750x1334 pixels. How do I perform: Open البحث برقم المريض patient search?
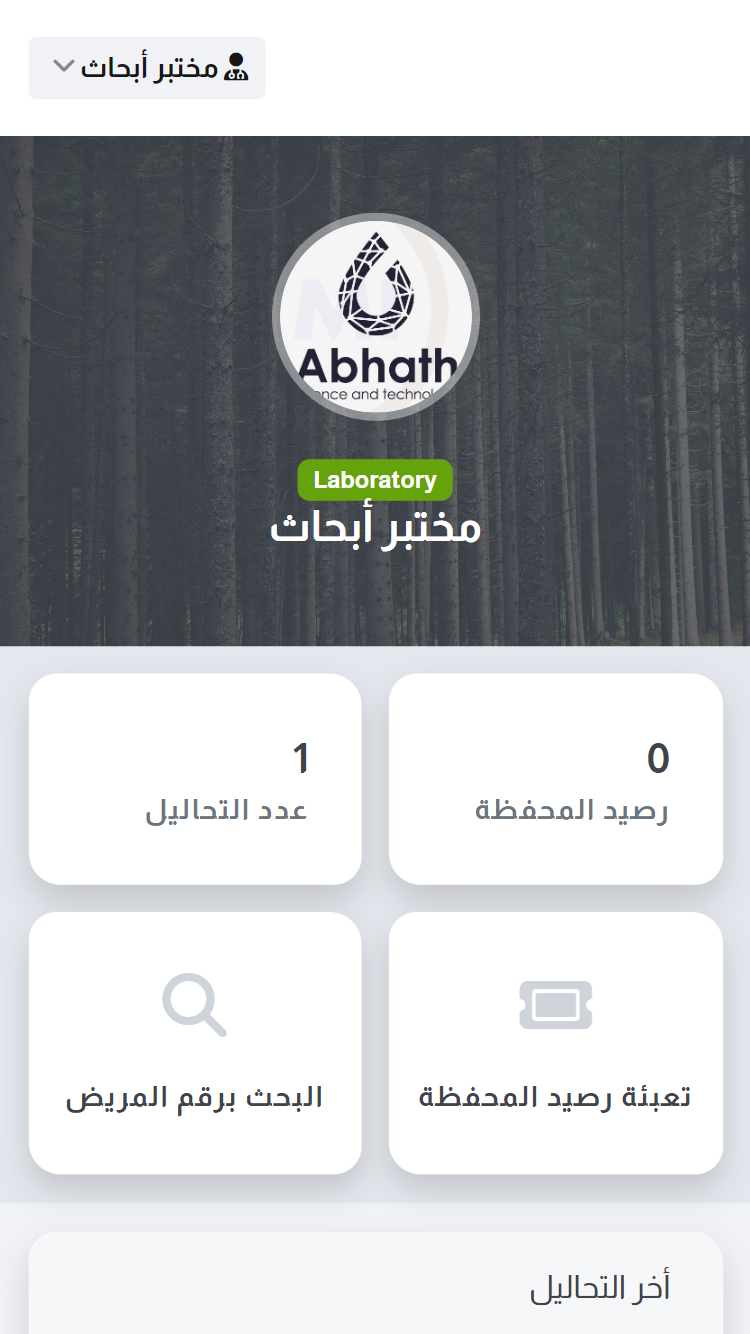(x=194, y=1043)
